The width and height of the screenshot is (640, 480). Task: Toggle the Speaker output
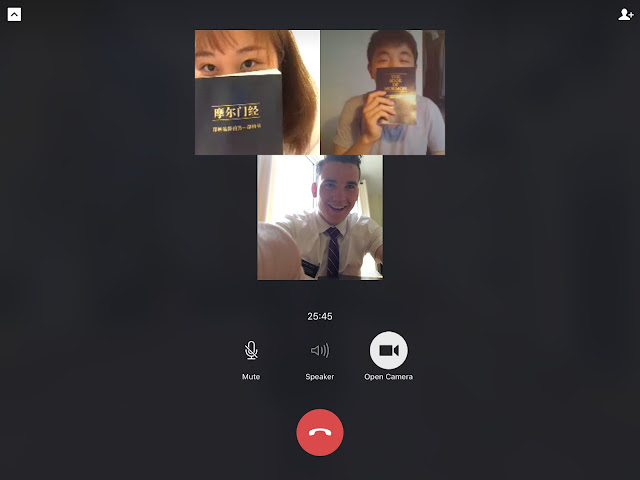[x=320, y=351]
